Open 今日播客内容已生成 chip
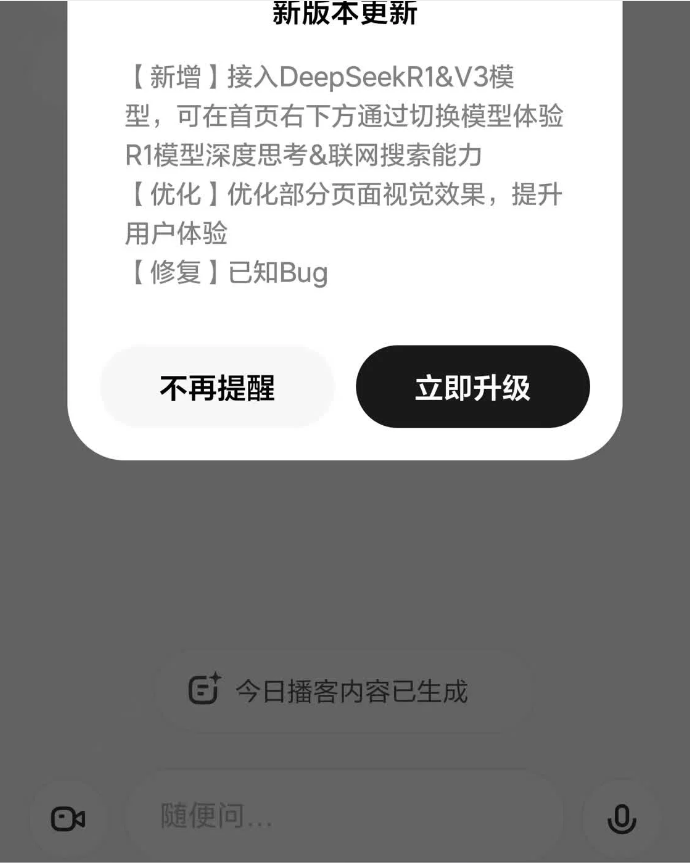Image resolution: width=690 pixels, height=863 pixels. (x=330, y=690)
